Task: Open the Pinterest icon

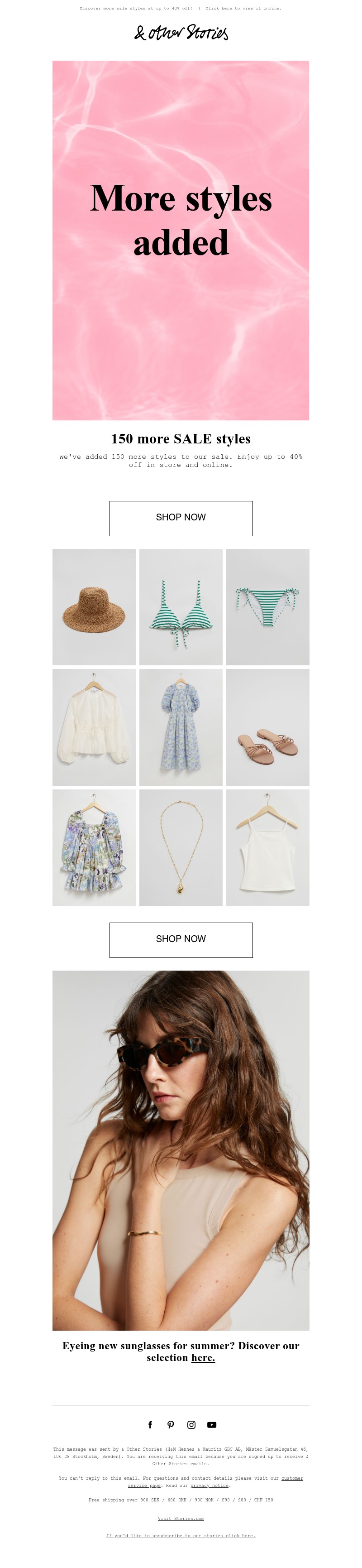Action: 171,1424
